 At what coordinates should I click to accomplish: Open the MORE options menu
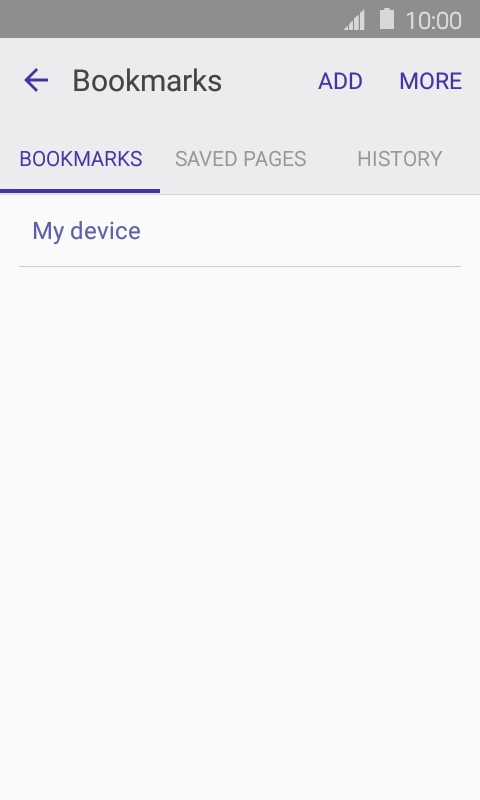(431, 81)
